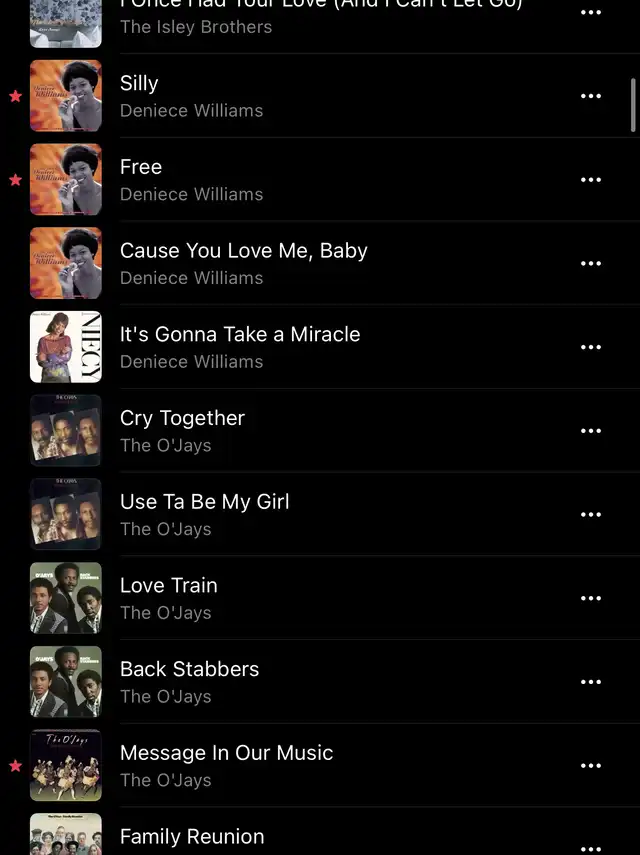Image resolution: width=640 pixels, height=855 pixels.
Task: Open more options for Message In Our Music
Action: click(x=591, y=766)
